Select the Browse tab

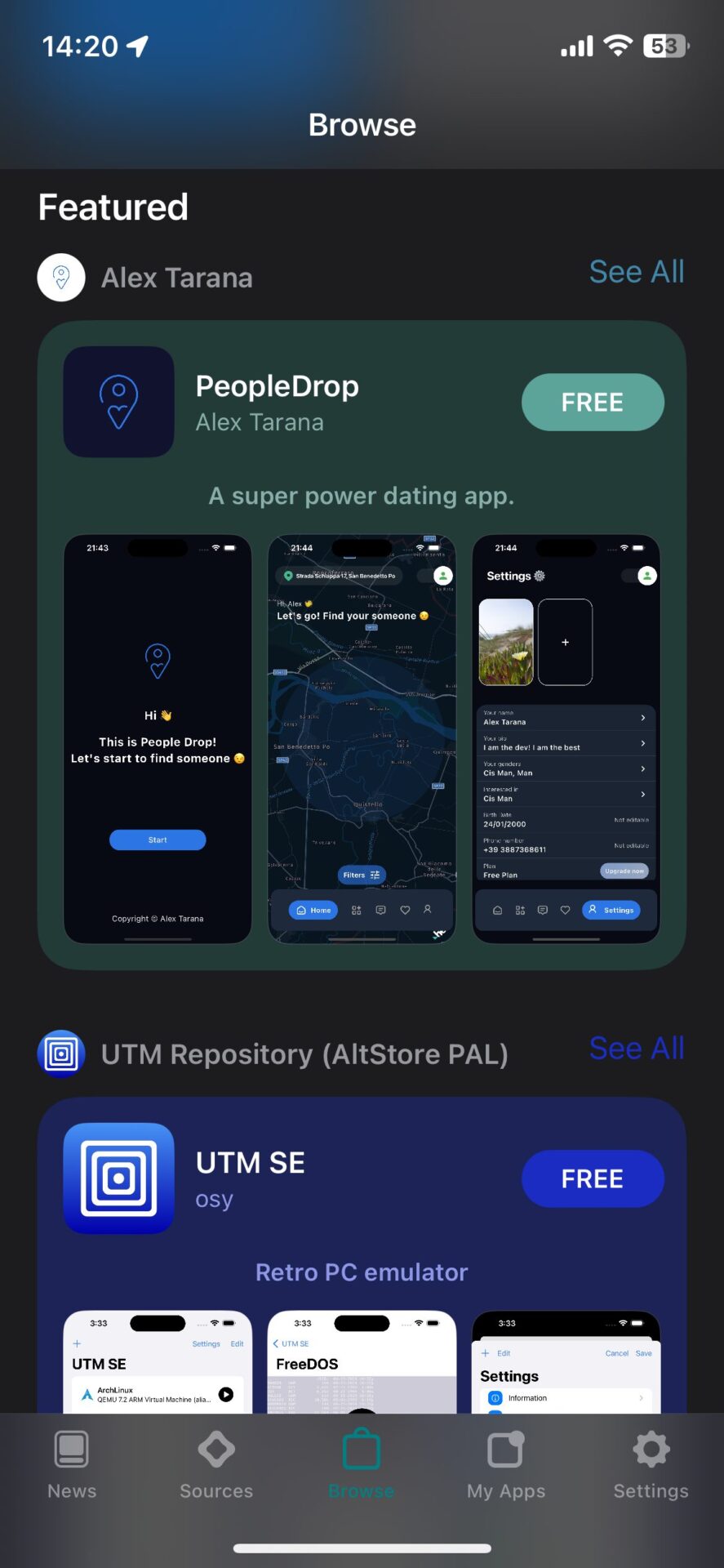[362, 1465]
